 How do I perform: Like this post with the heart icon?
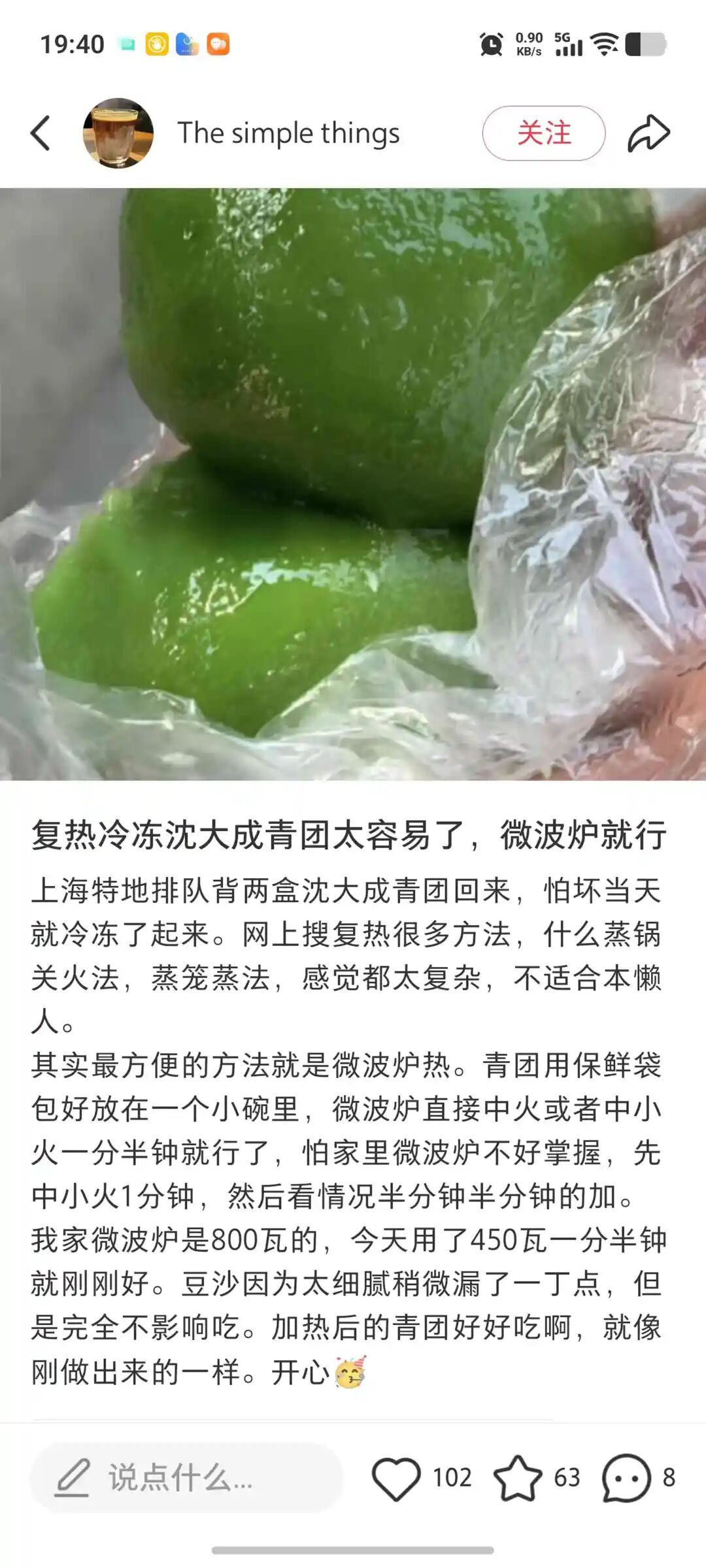(x=396, y=1478)
